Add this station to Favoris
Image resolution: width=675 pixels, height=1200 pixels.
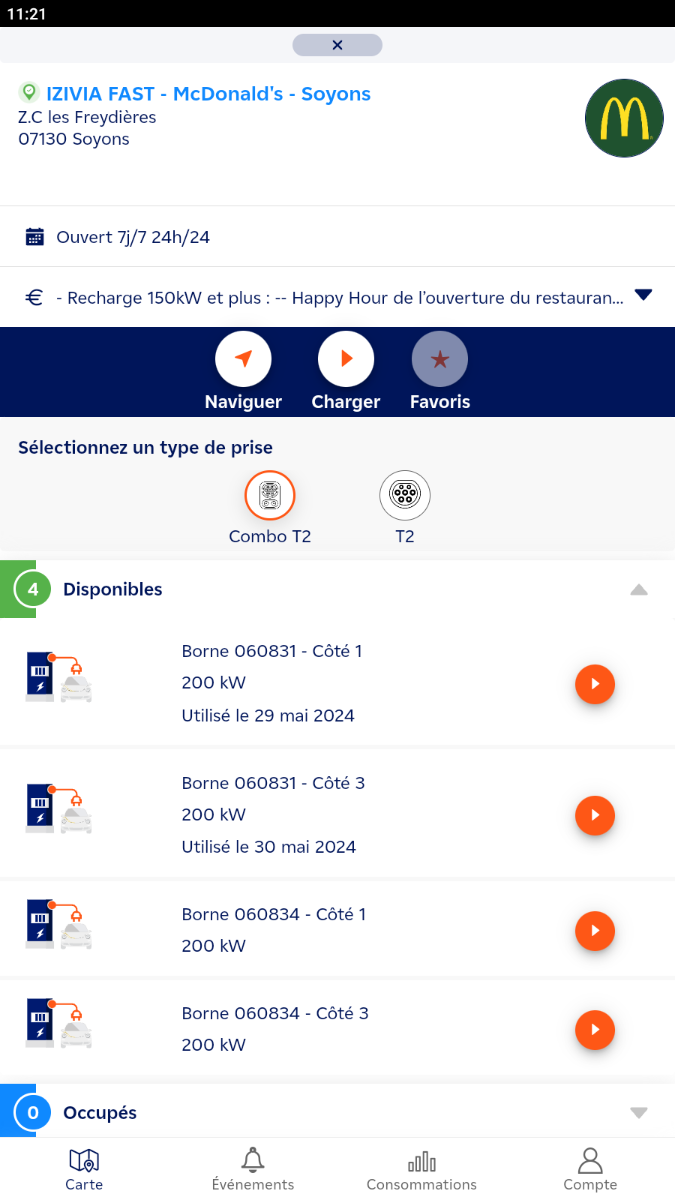[440, 359]
